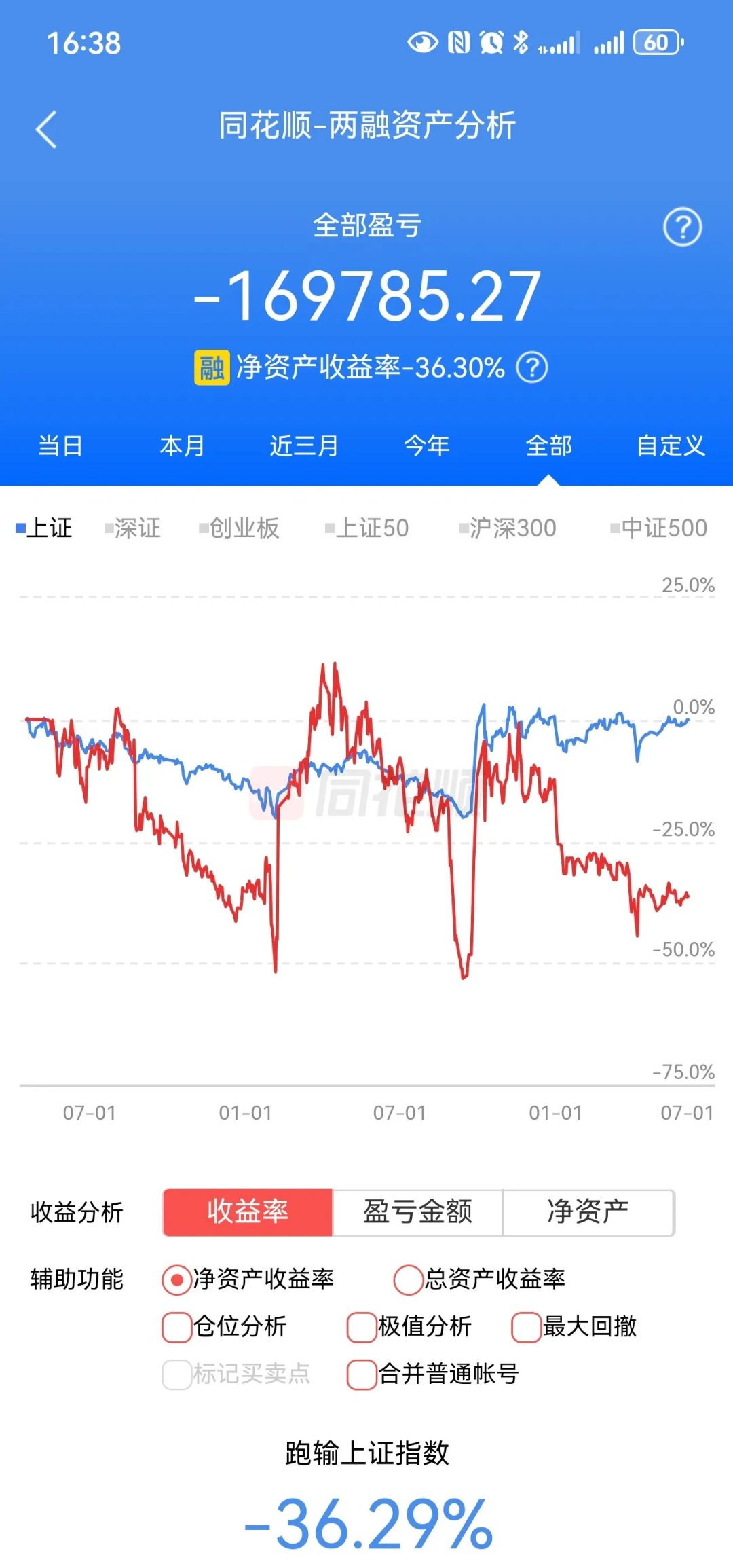The height and width of the screenshot is (1568, 733).
Task: Go back from 两融资产分析 page
Action: click(x=46, y=129)
